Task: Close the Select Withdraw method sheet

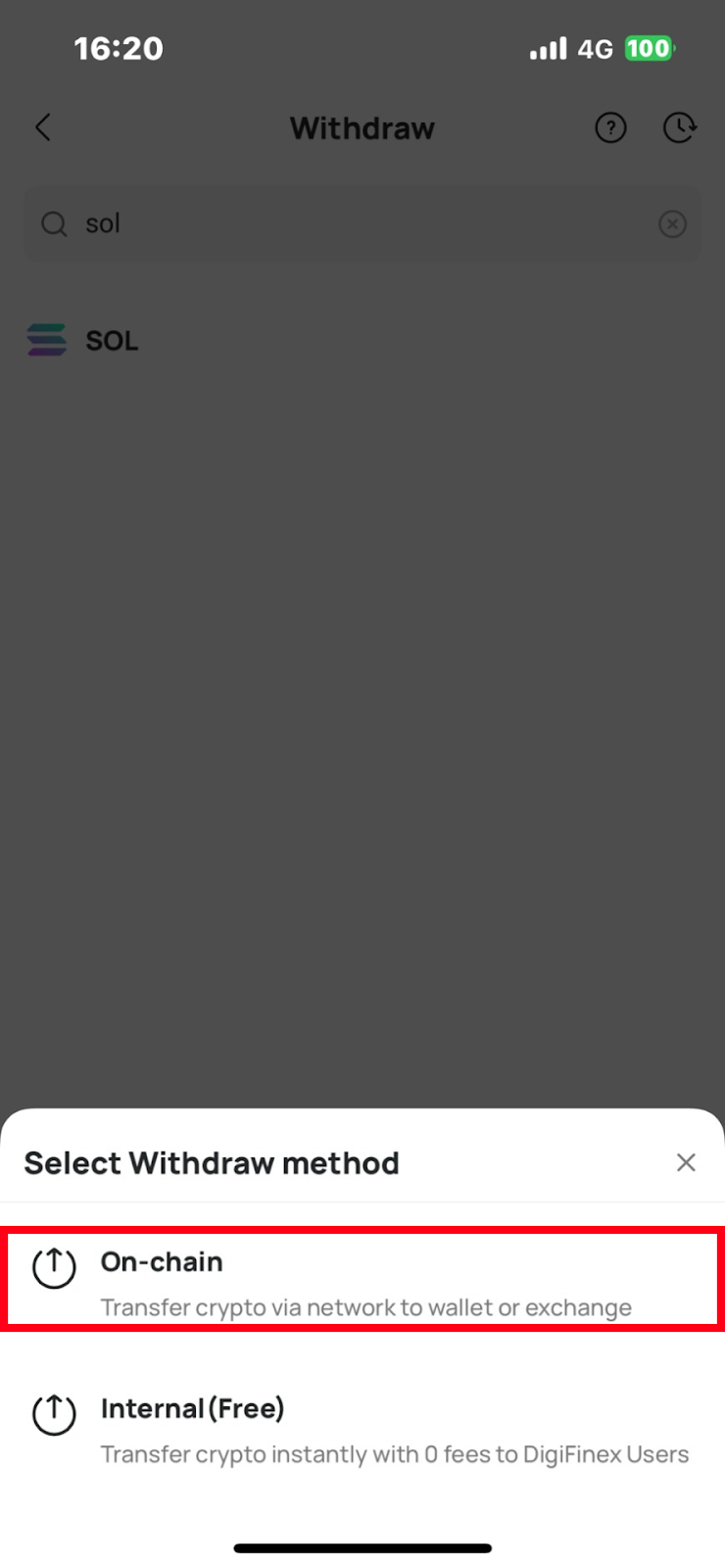Action: point(686,1162)
